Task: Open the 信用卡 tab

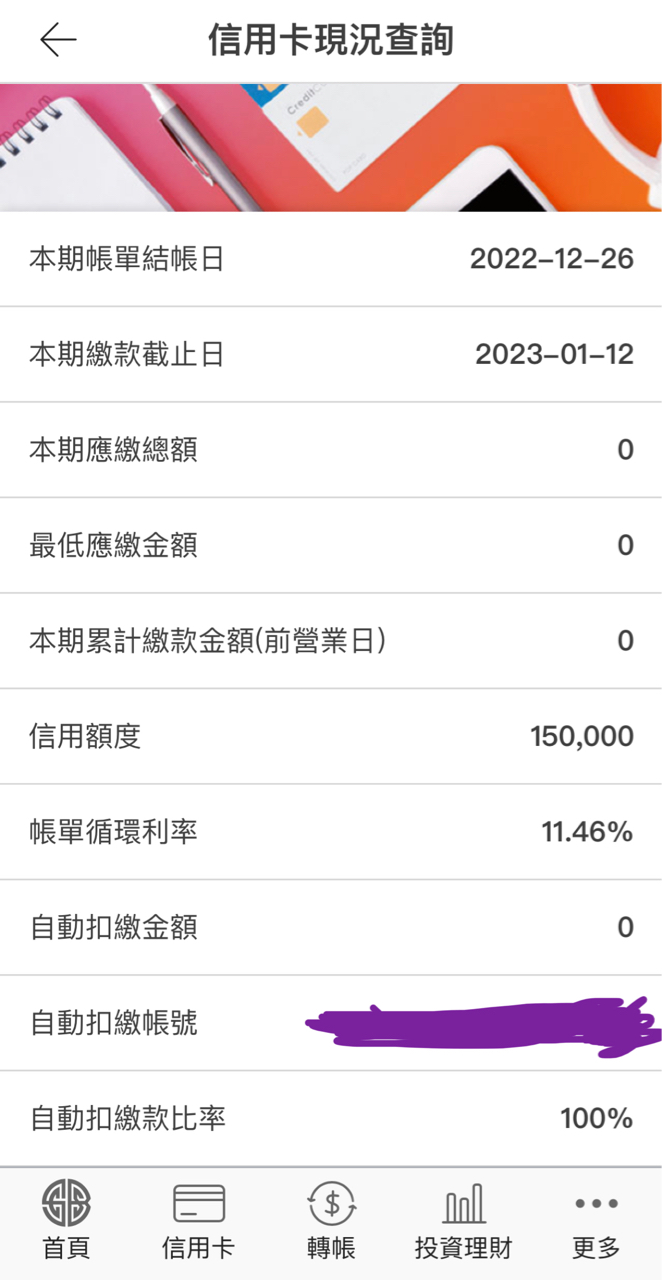Action: click(198, 1221)
